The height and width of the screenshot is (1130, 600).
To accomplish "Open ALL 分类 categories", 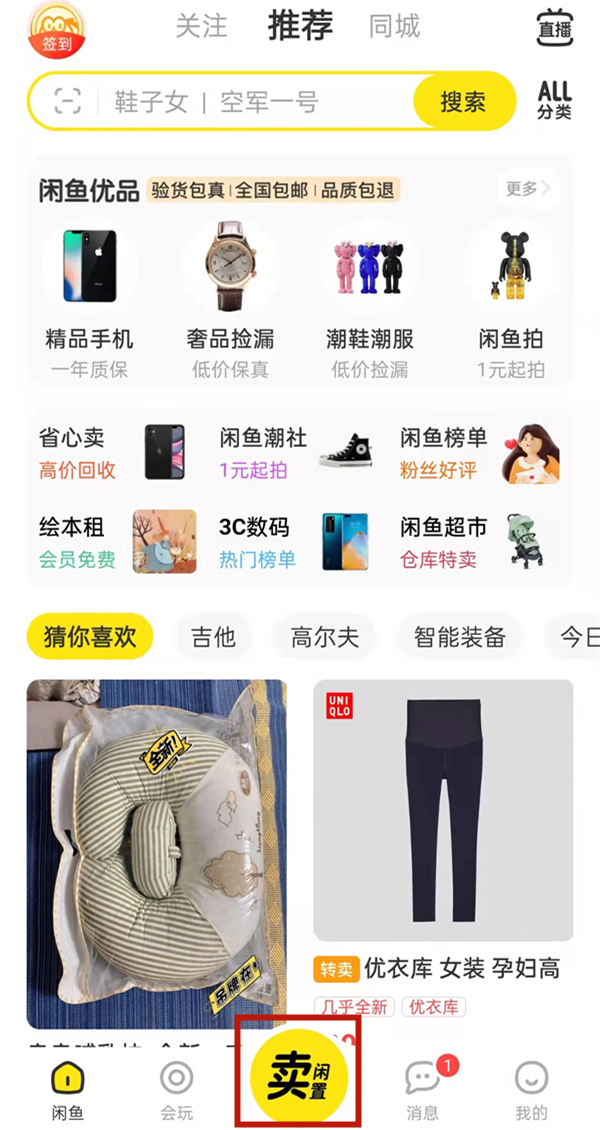I will pyautogui.click(x=554, y=101).
